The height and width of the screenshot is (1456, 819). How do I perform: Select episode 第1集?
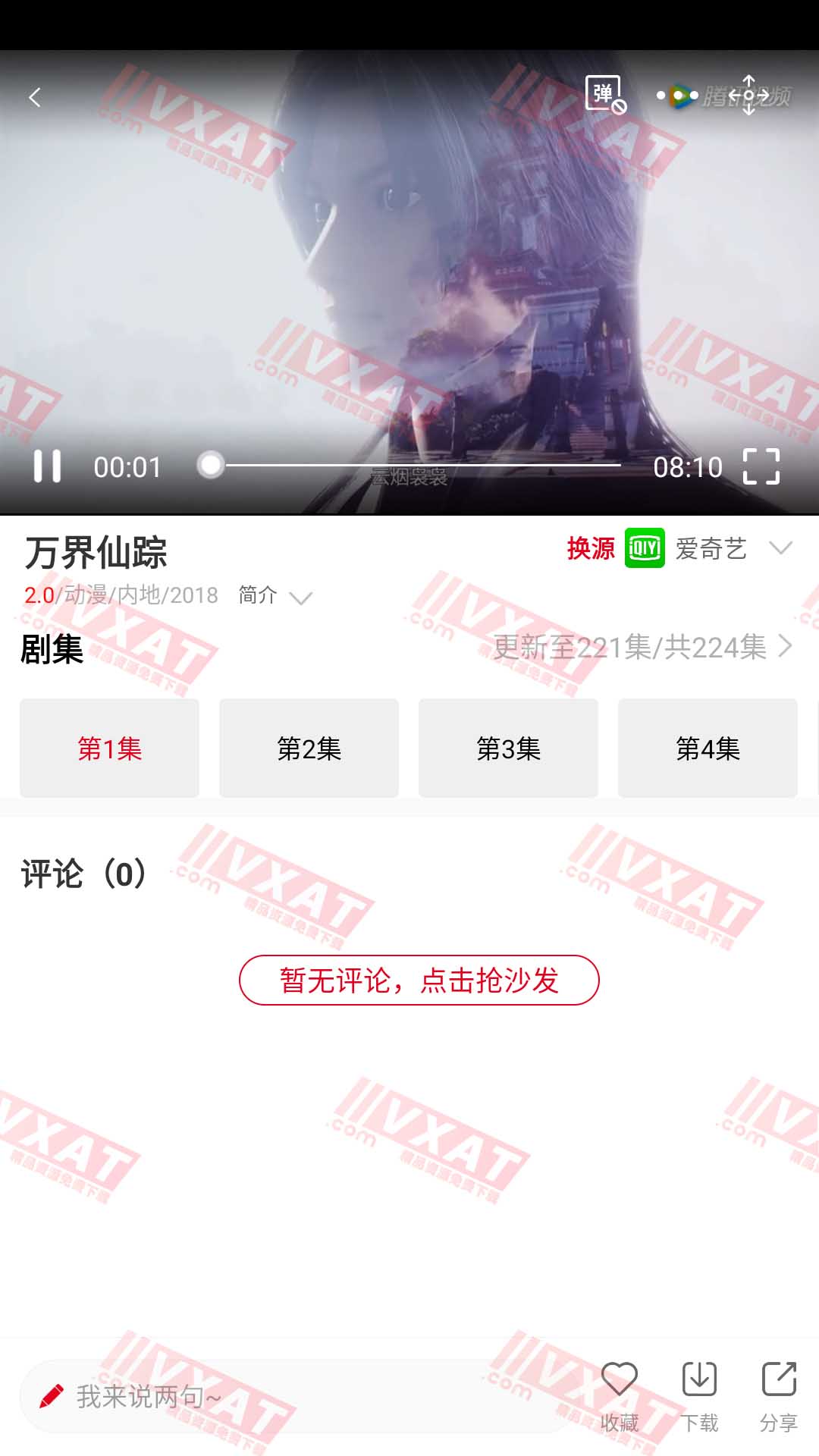(109, 748)
